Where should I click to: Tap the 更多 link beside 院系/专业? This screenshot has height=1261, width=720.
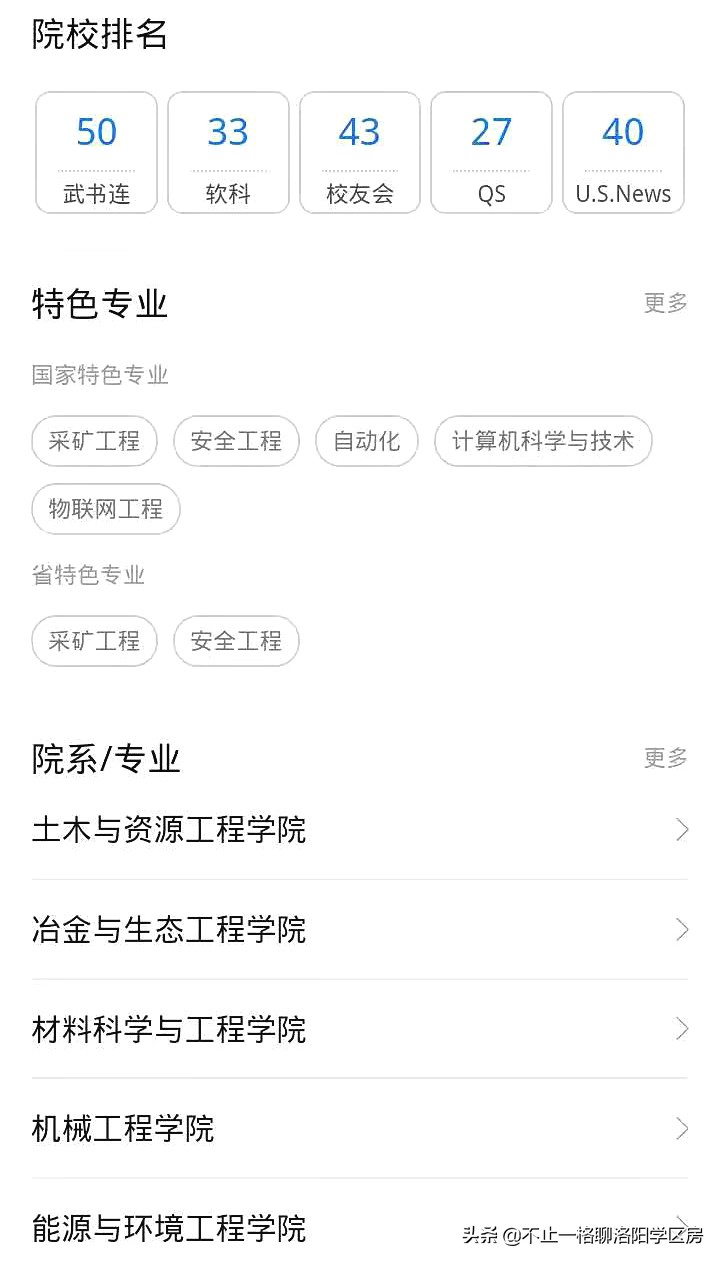click(x=665, y=757)
